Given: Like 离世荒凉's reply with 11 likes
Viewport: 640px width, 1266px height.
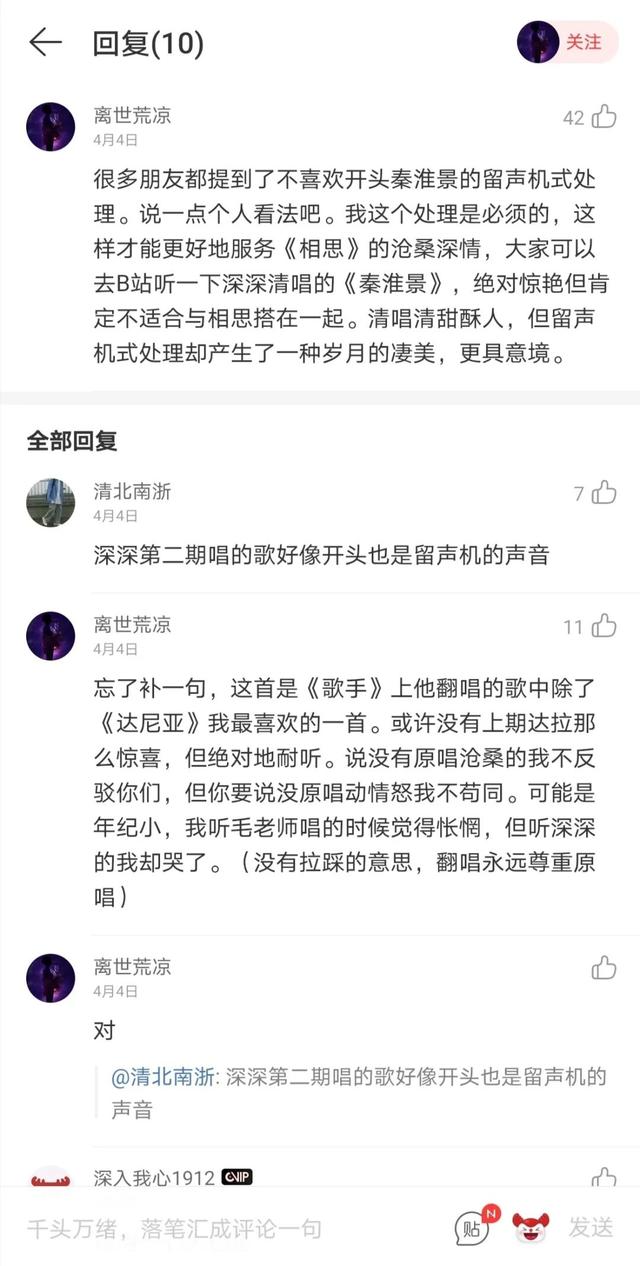Looking at the screenshot, I should tap(604, 627).
